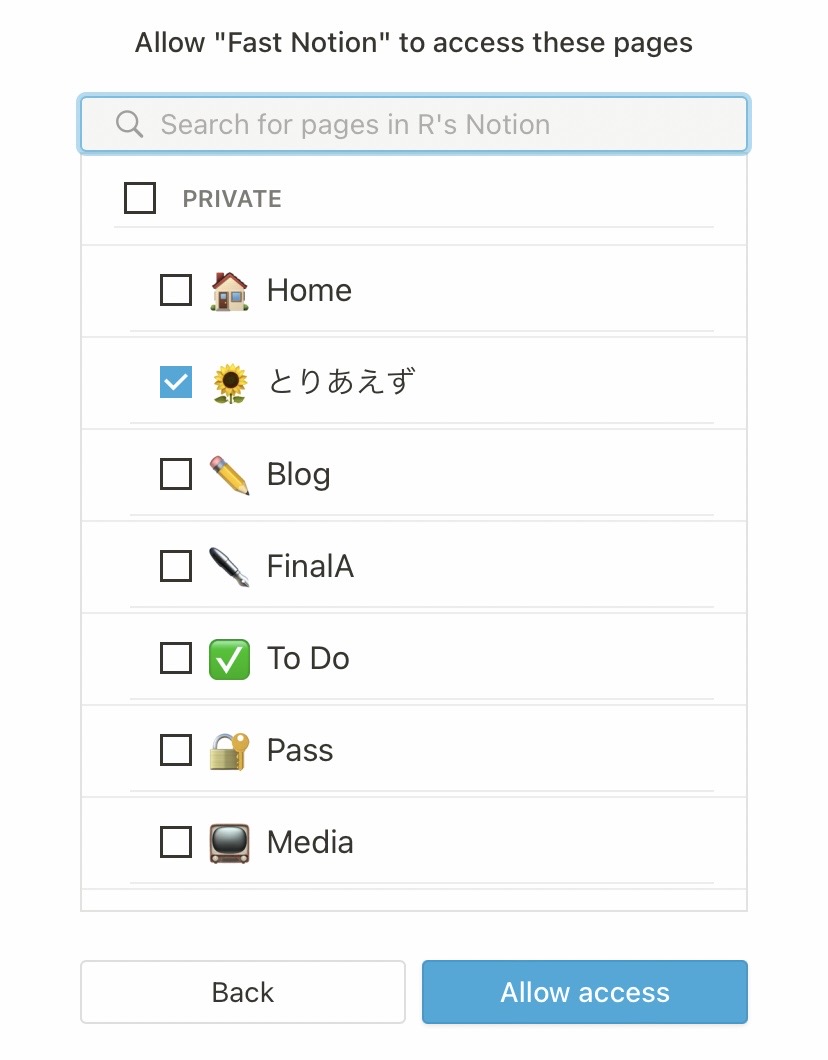
Task: Select all pages under PRIVATE
Action: pos(139,198)
